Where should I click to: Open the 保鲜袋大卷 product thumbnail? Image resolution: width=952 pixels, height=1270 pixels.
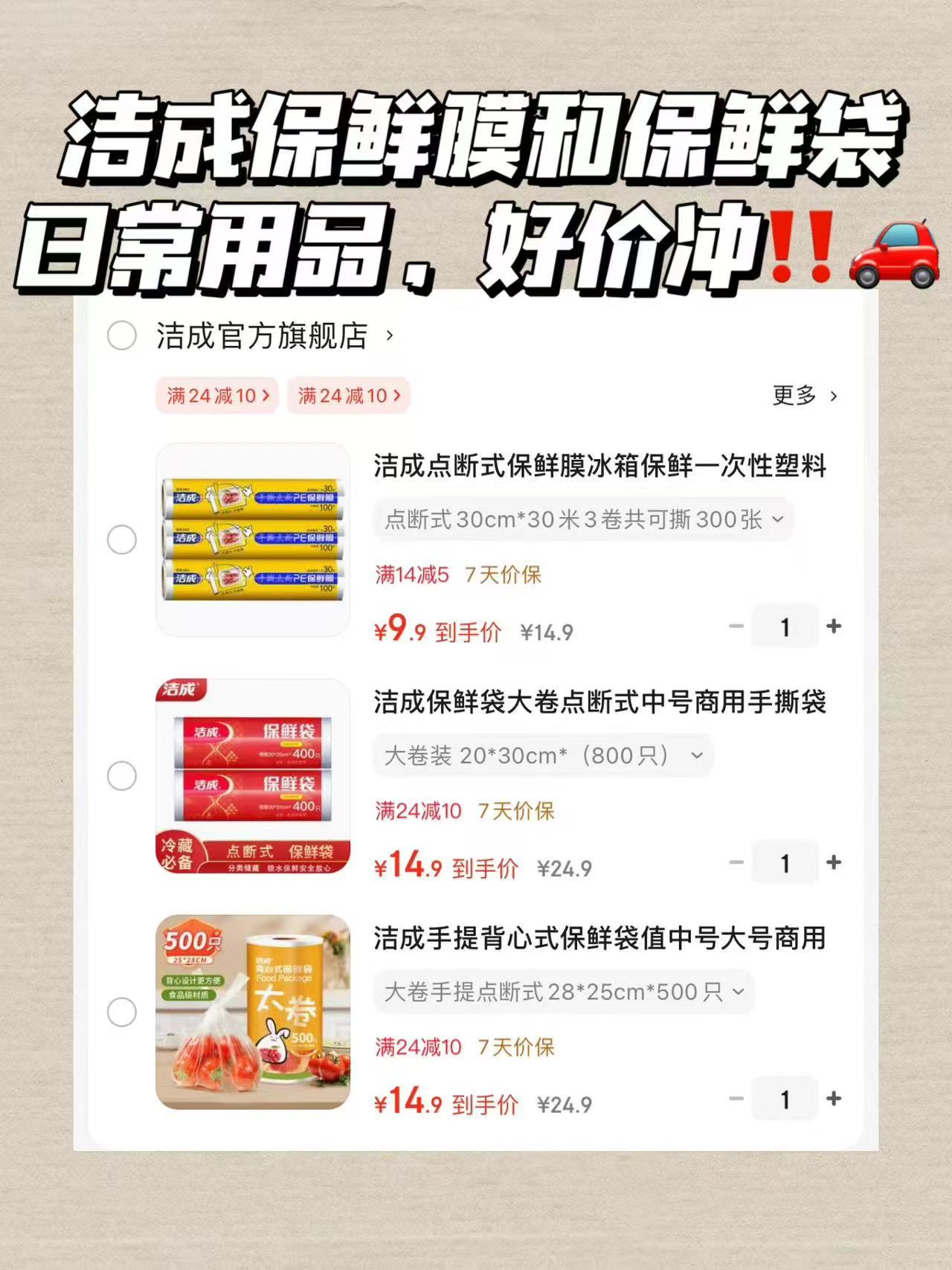(x=253, y=776)
